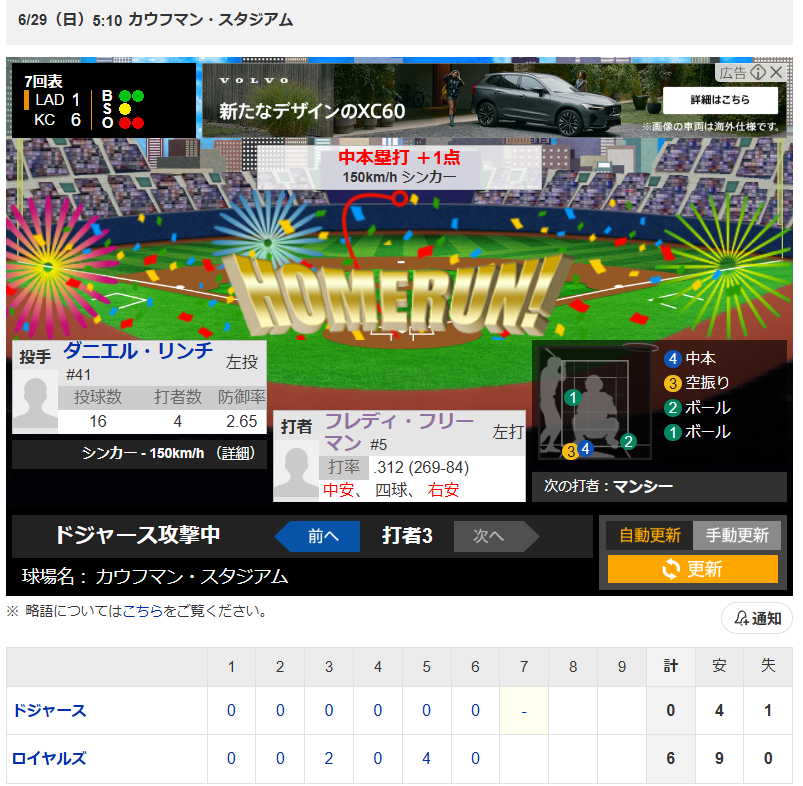Open pitcher ダニエル・リンチ profile
803x786 pixels.
click(138, 351)
